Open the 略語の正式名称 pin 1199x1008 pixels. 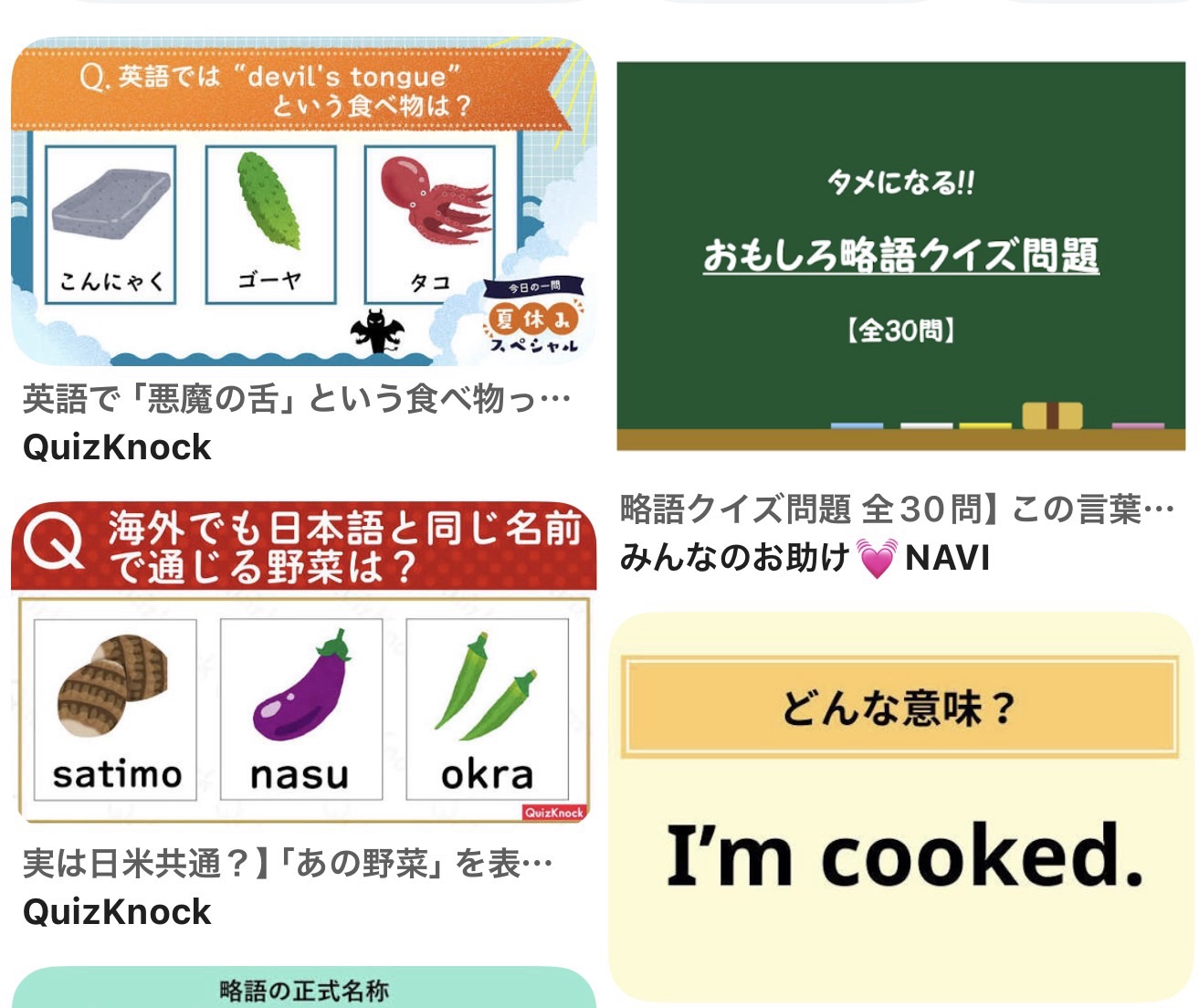pyautogui.click(x=303, y=990)
